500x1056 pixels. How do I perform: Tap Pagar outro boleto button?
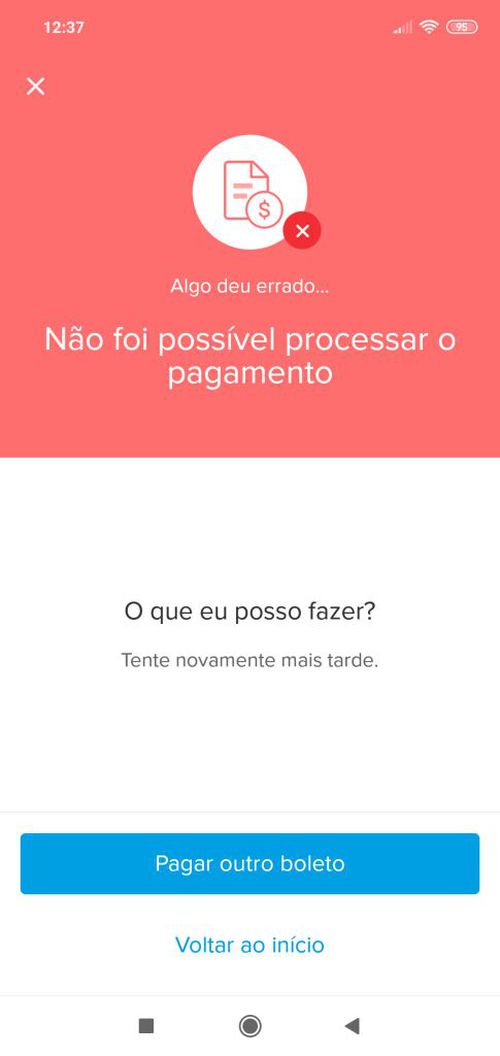250,863
